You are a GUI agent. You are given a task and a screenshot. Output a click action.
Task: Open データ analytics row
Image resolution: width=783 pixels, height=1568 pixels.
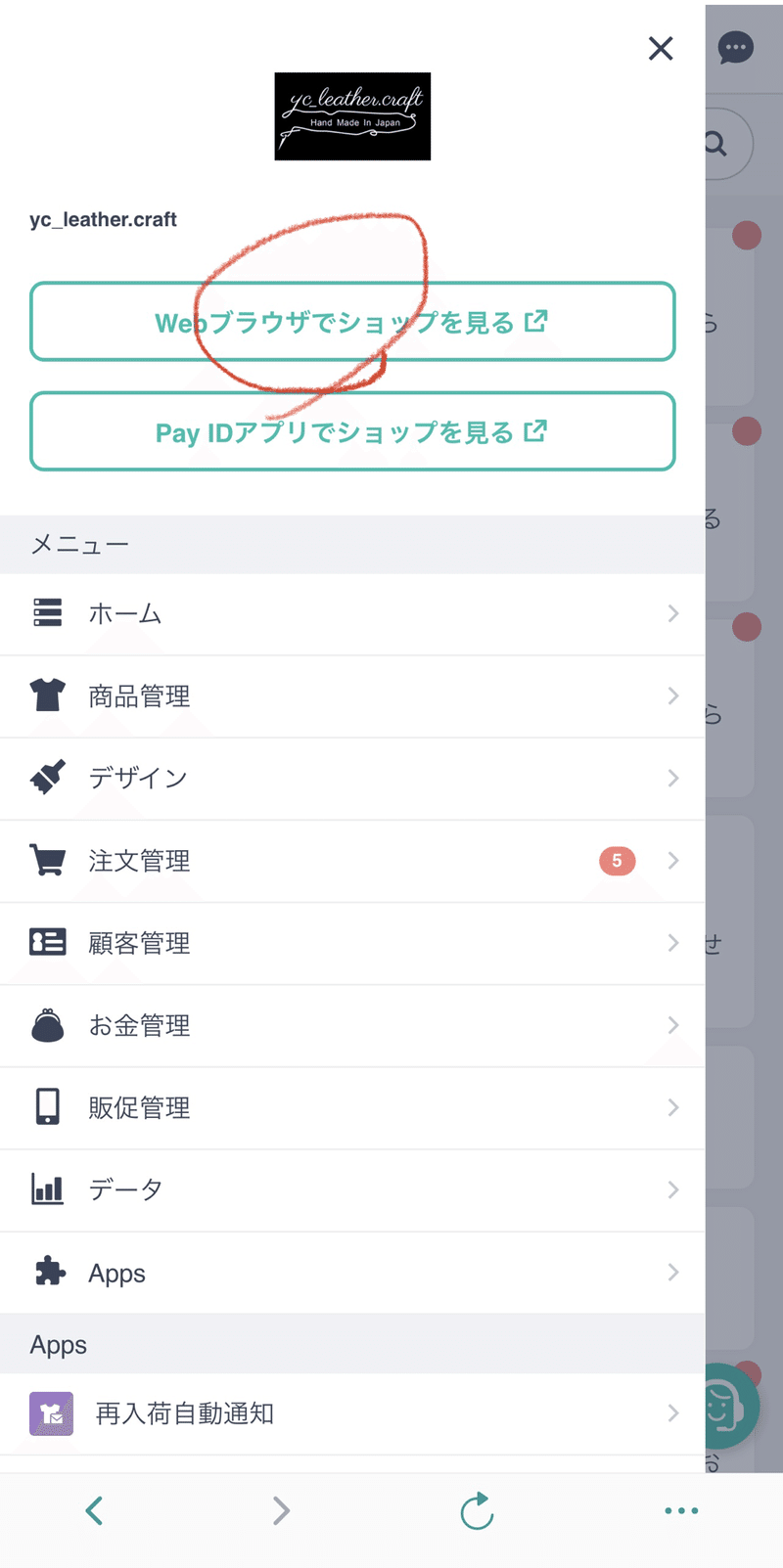[352, 1189]
